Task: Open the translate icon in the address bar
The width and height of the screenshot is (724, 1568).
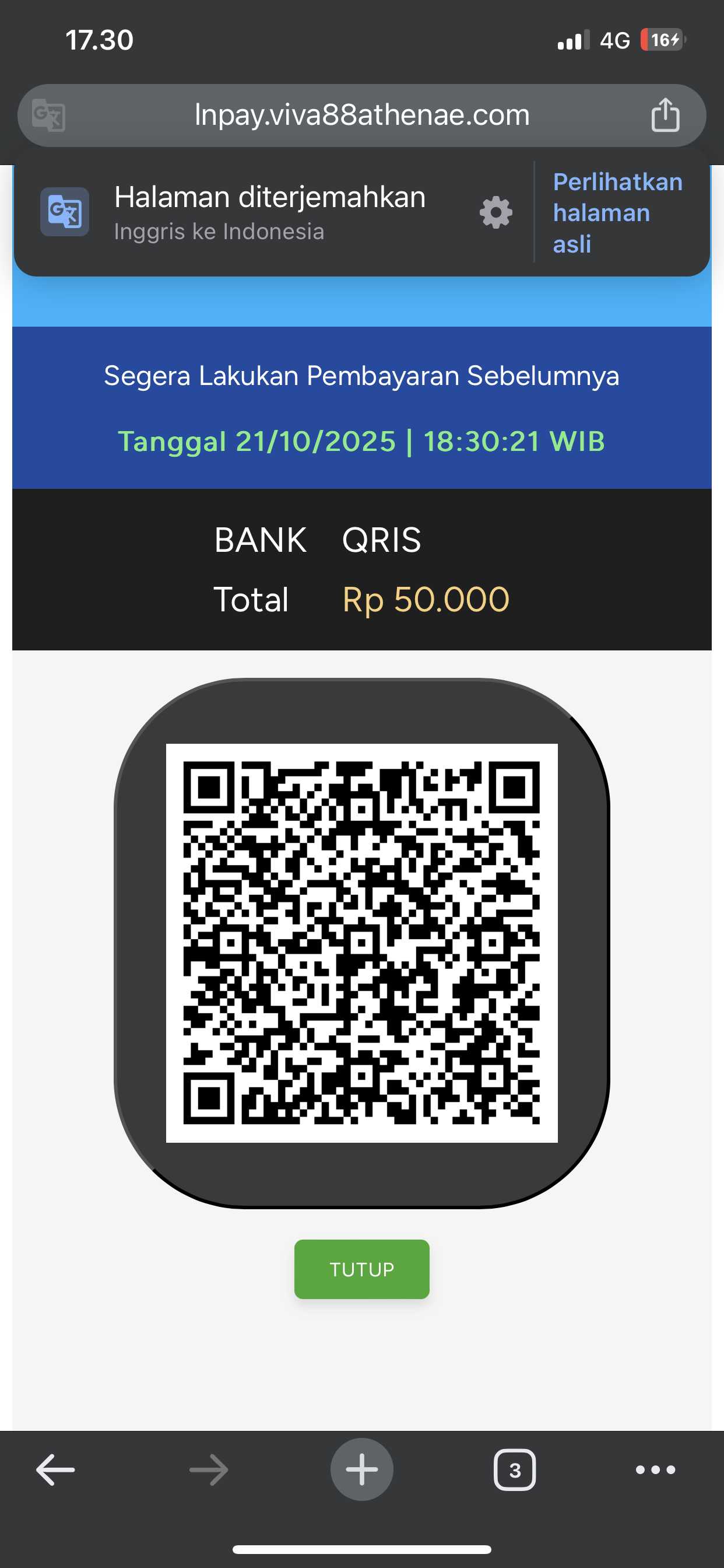Action: 48,115
